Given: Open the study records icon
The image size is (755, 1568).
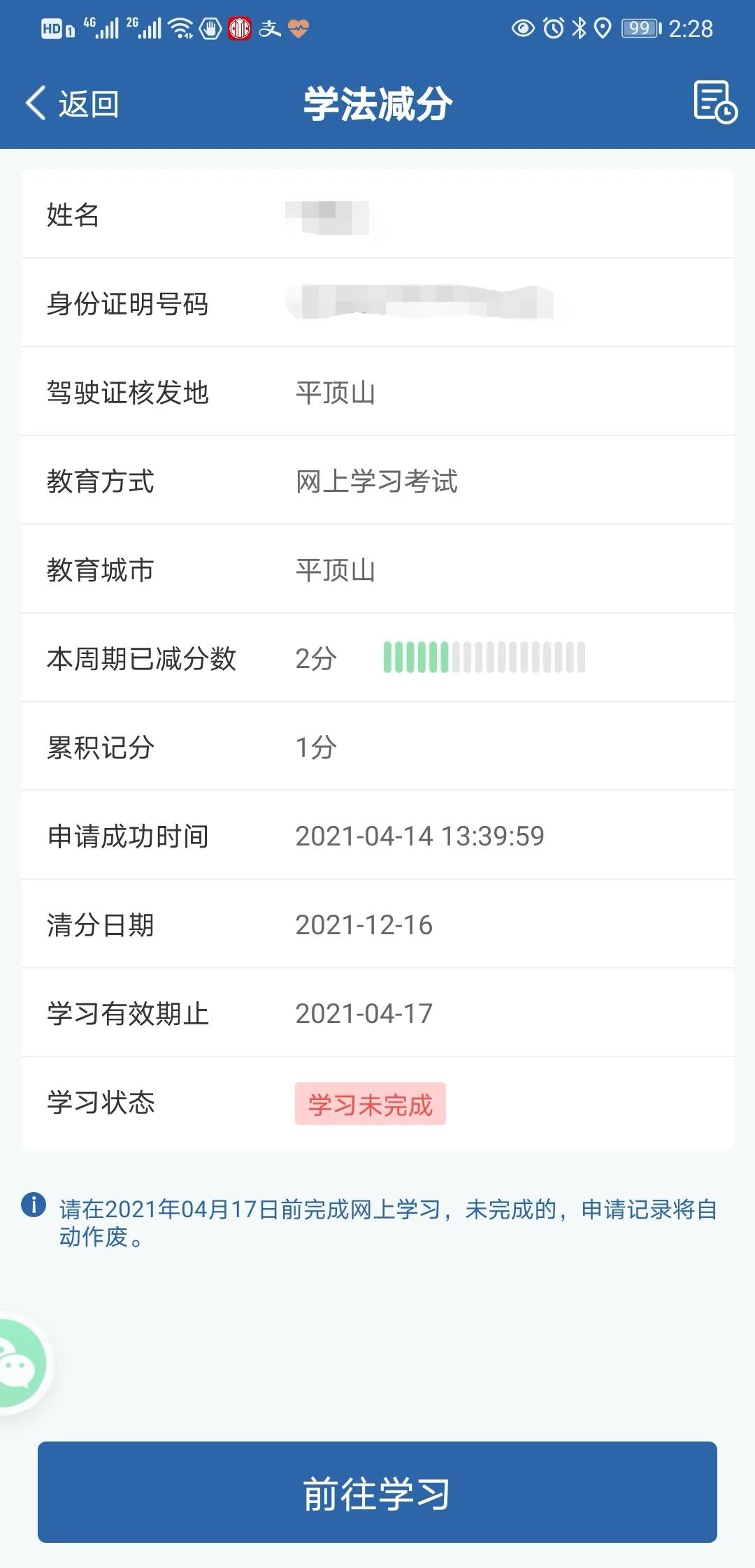Looking at the screenshot, I should tap(714, 103).
